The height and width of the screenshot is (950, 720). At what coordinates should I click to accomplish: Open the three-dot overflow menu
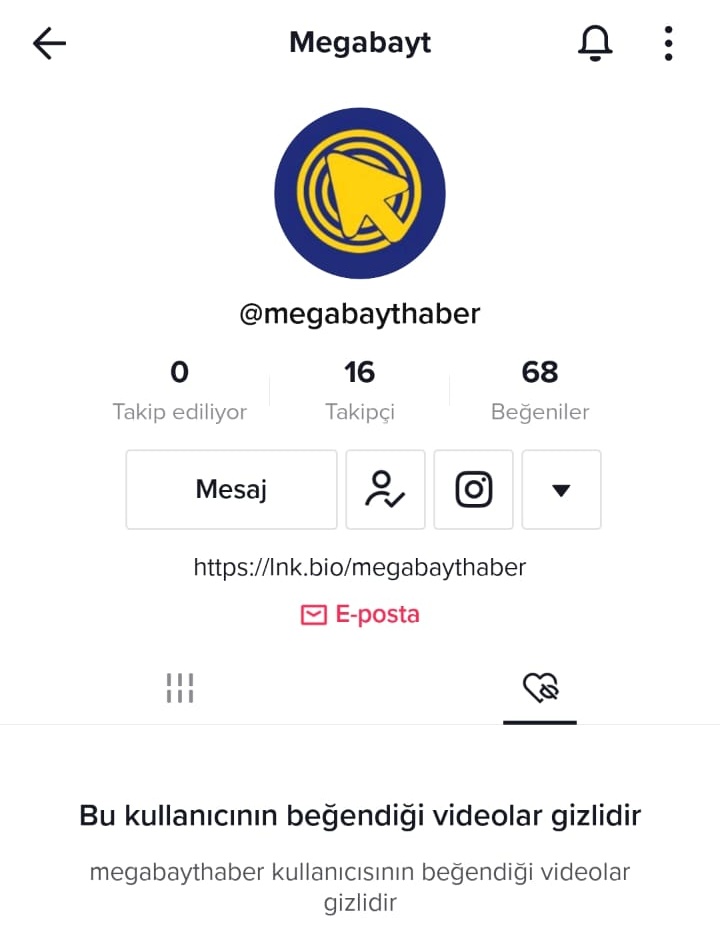(x=668, y=43)
